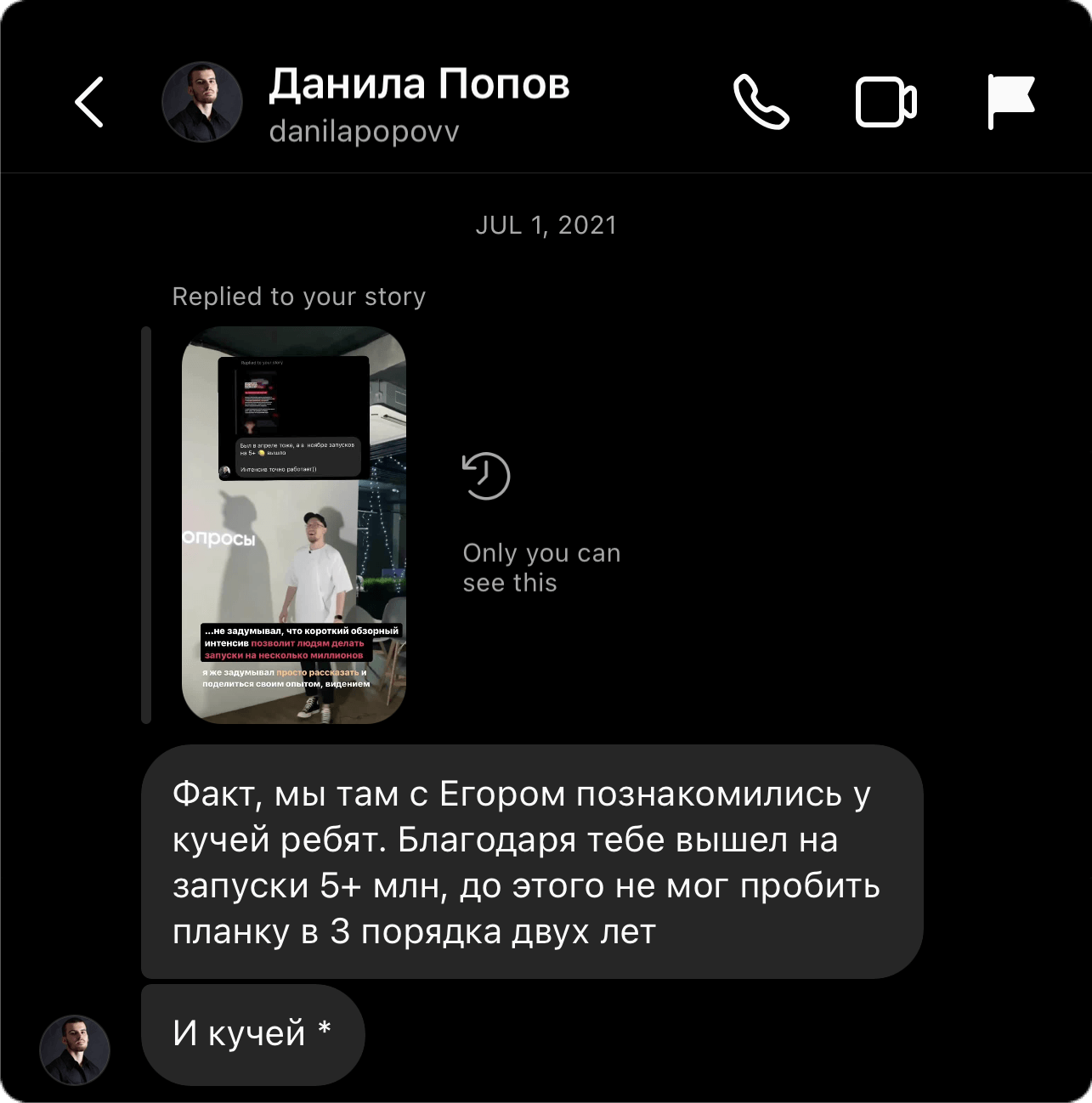Start a video call with Данила Попов
The width and height of the screenshot is (1092, 1103).
(x=885, y=102)
